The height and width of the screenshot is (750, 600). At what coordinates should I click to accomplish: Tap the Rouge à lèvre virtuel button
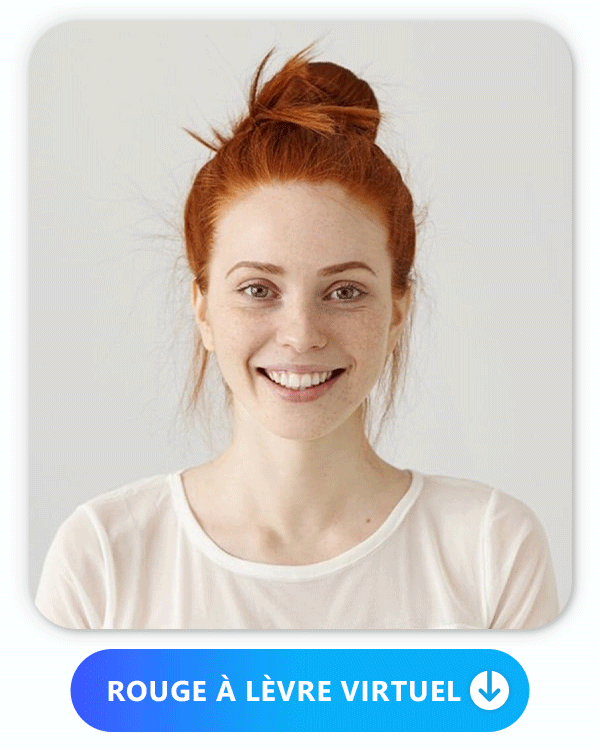[300, 690]
